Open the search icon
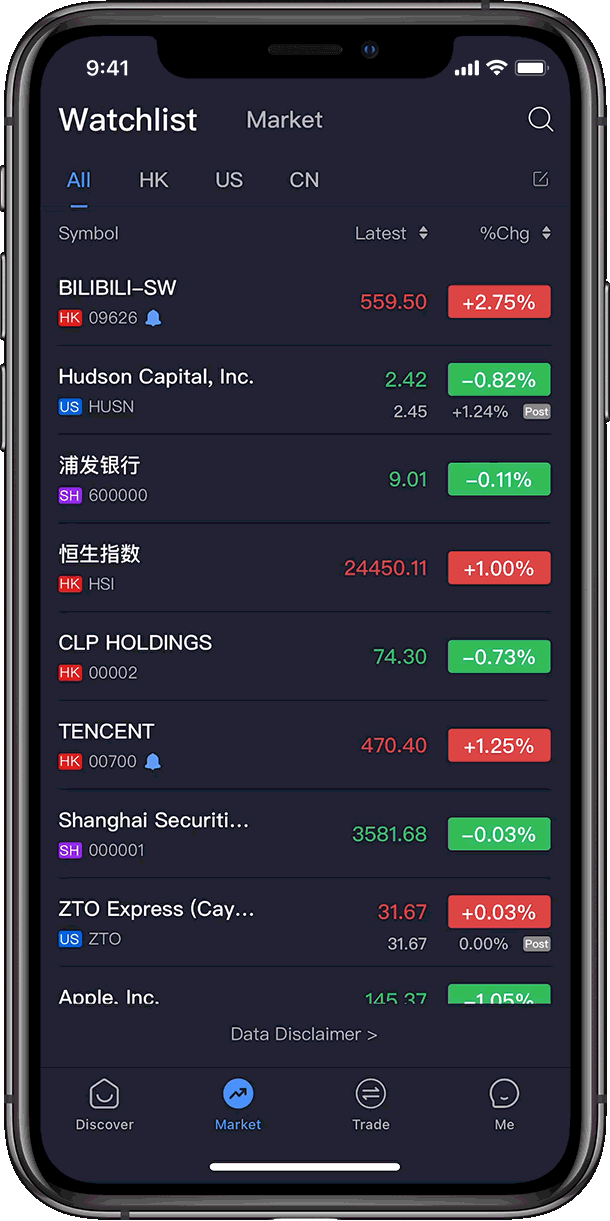Image resolution: width=610 pixels, height=1221 pixels. tap(540, 120)
